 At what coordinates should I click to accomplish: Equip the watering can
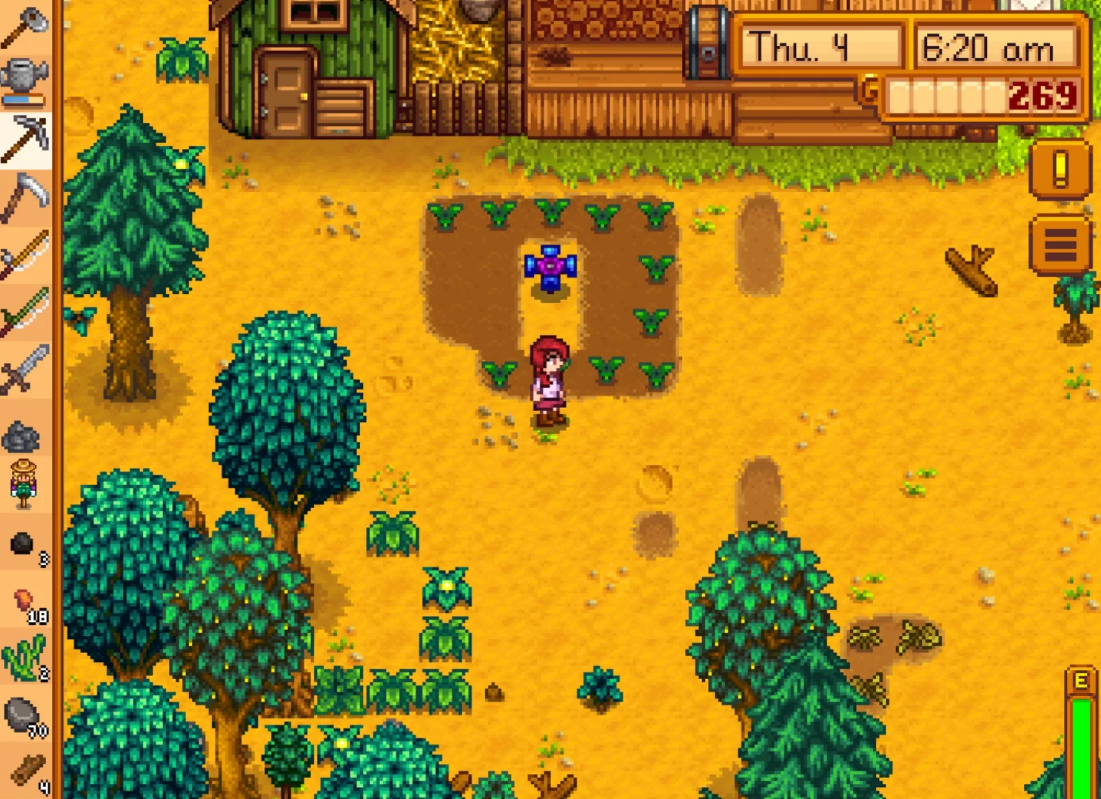pos(25,82)
